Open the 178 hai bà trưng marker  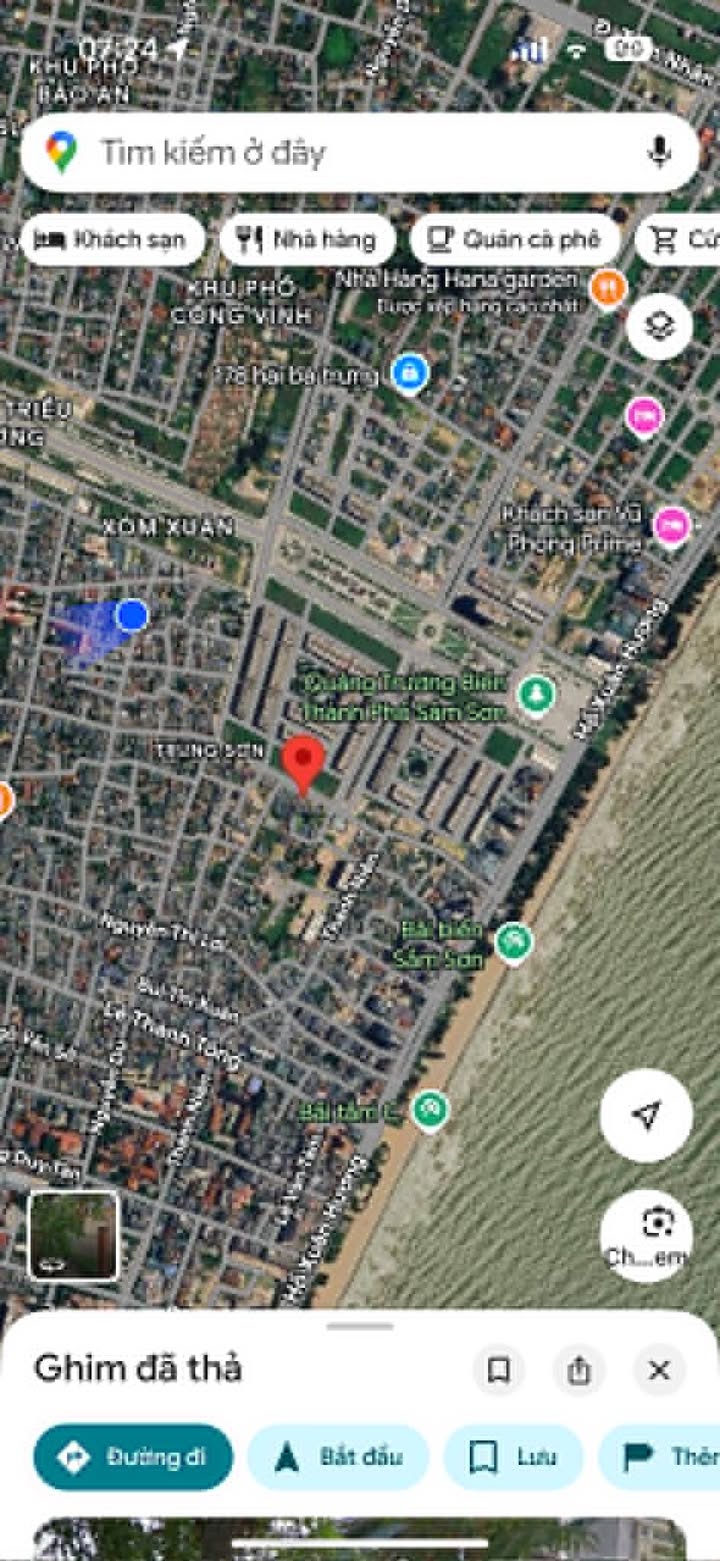pyautogui.click(x=408, y=374)
